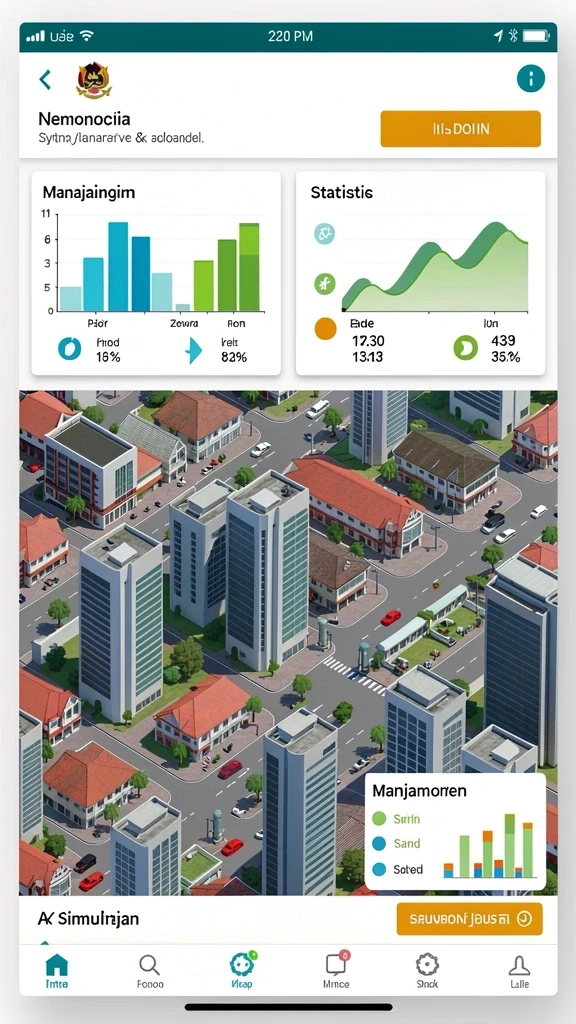Open the Mrnce messages tab
Viewport: 576px width, 1024px height.
pyautogui.click(x=336, y=970)
